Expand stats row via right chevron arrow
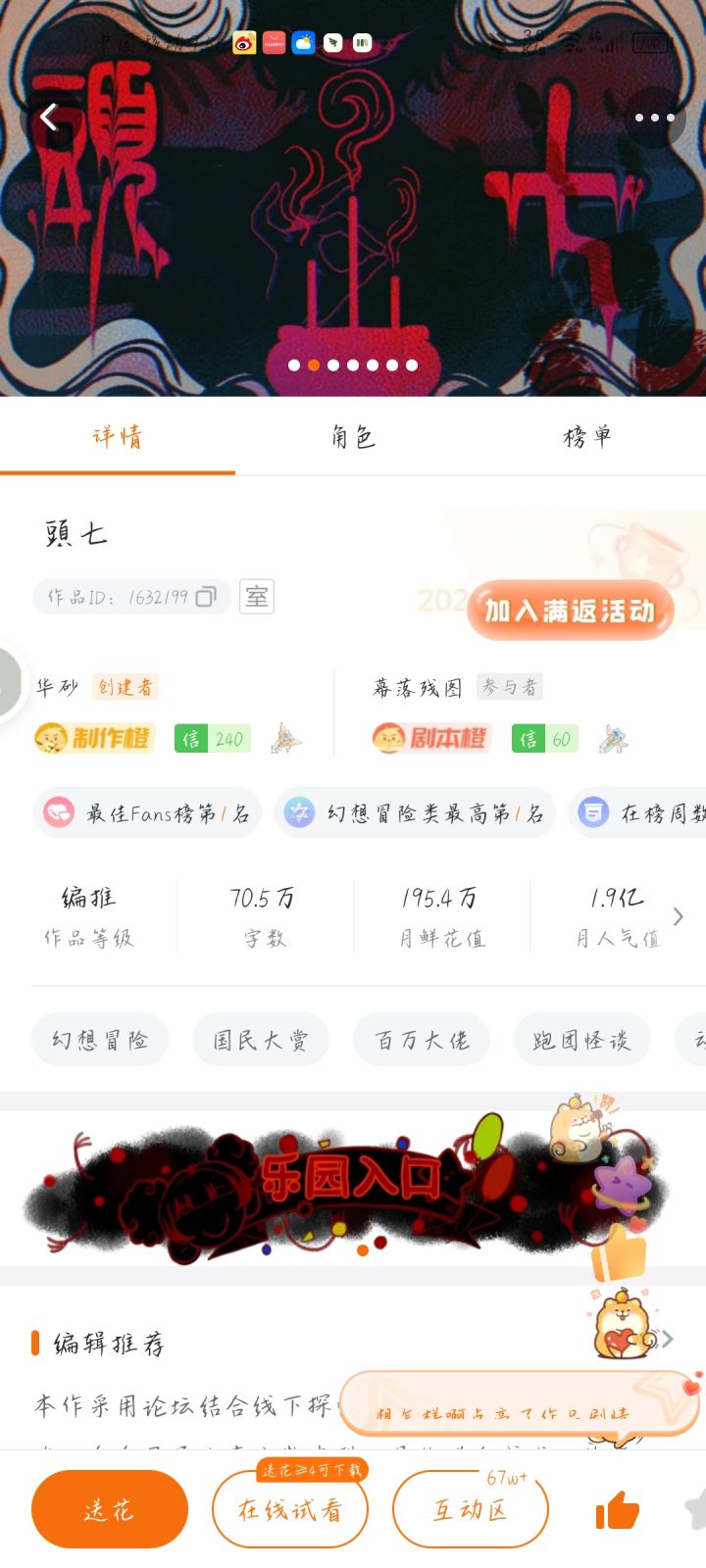 pyautogui.click(x=677, y=916)
